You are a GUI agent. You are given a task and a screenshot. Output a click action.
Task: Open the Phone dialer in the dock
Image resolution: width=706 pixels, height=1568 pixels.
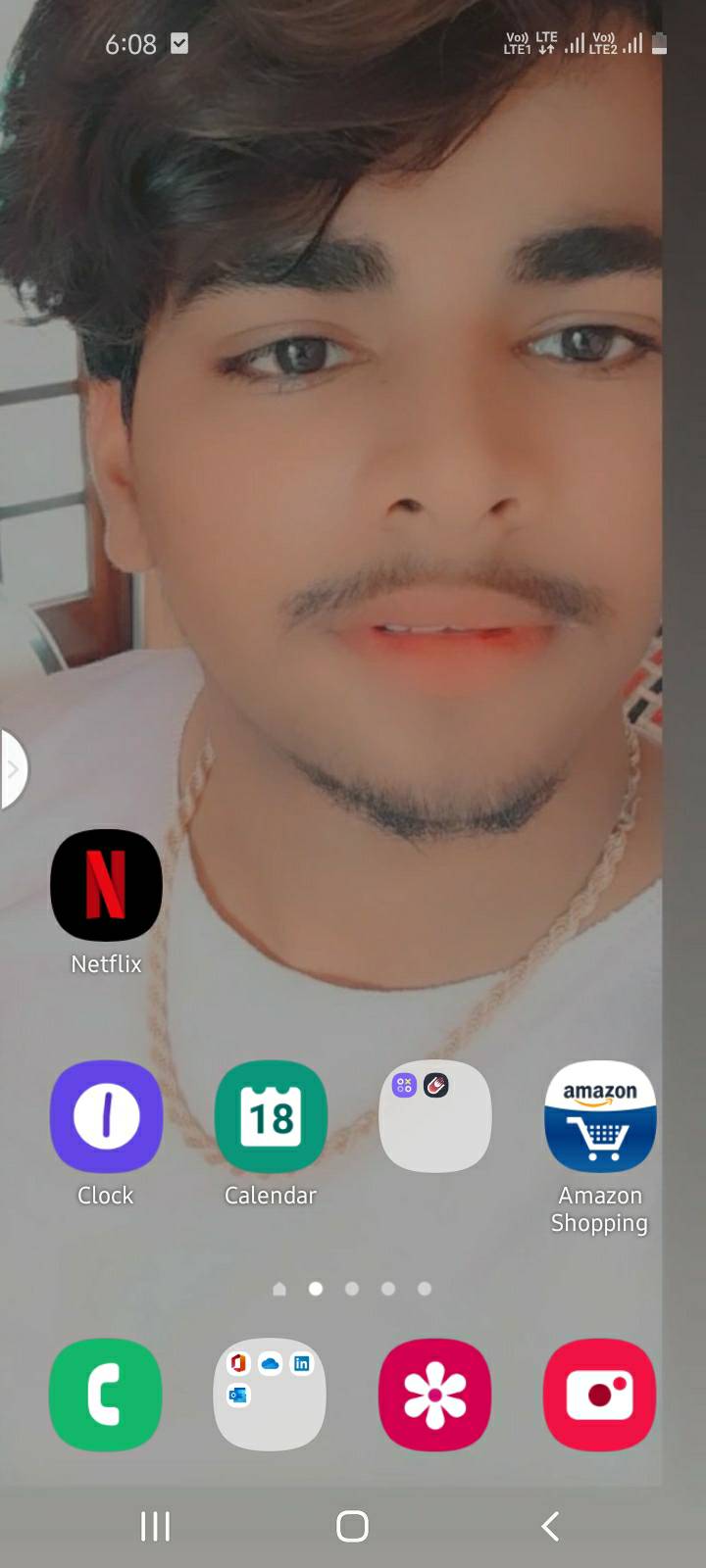coord(106,1395)
